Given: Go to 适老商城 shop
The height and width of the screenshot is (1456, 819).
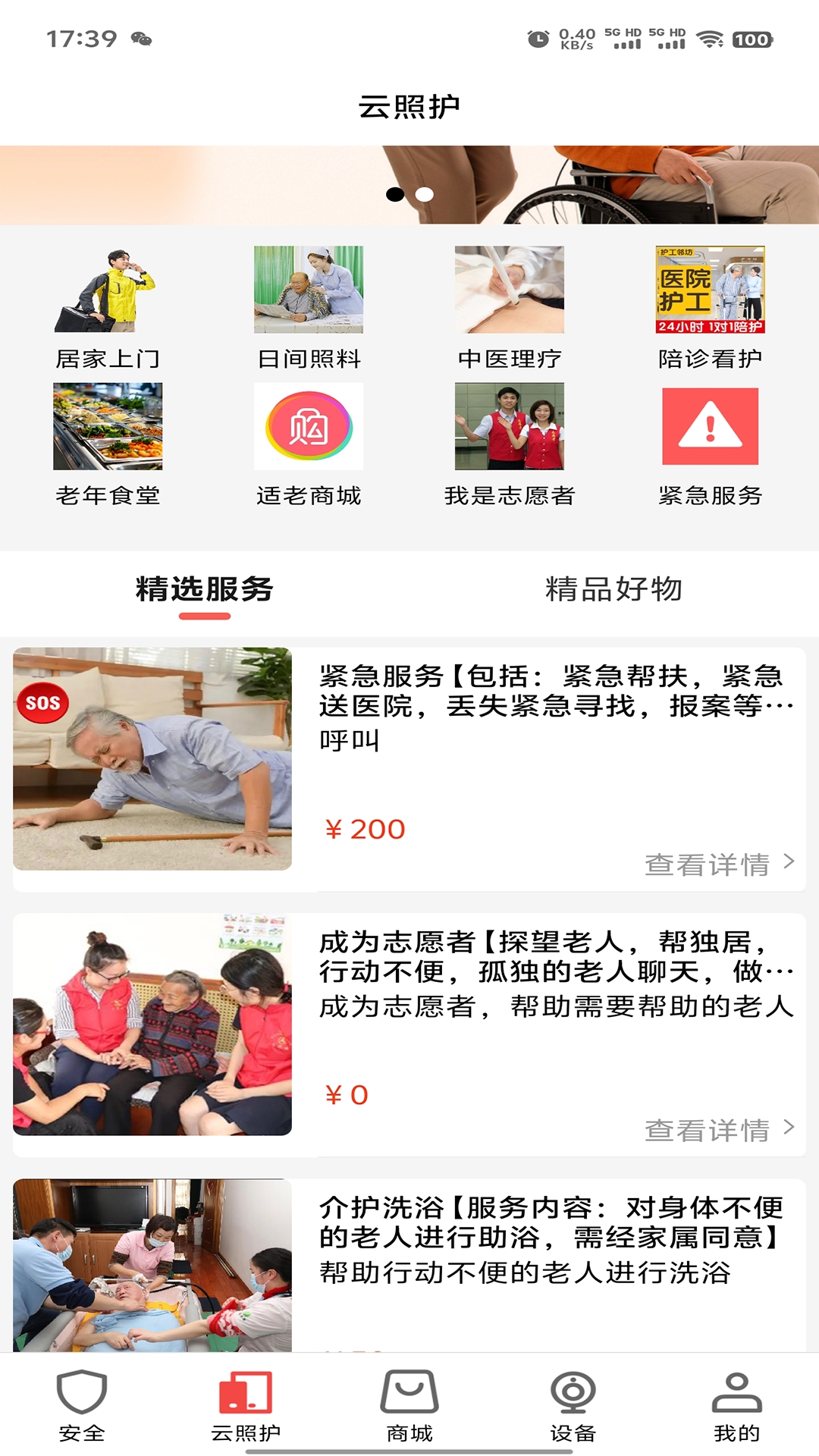Looking at the screenshot, I should pyautogui.click(x=309, y=444).
